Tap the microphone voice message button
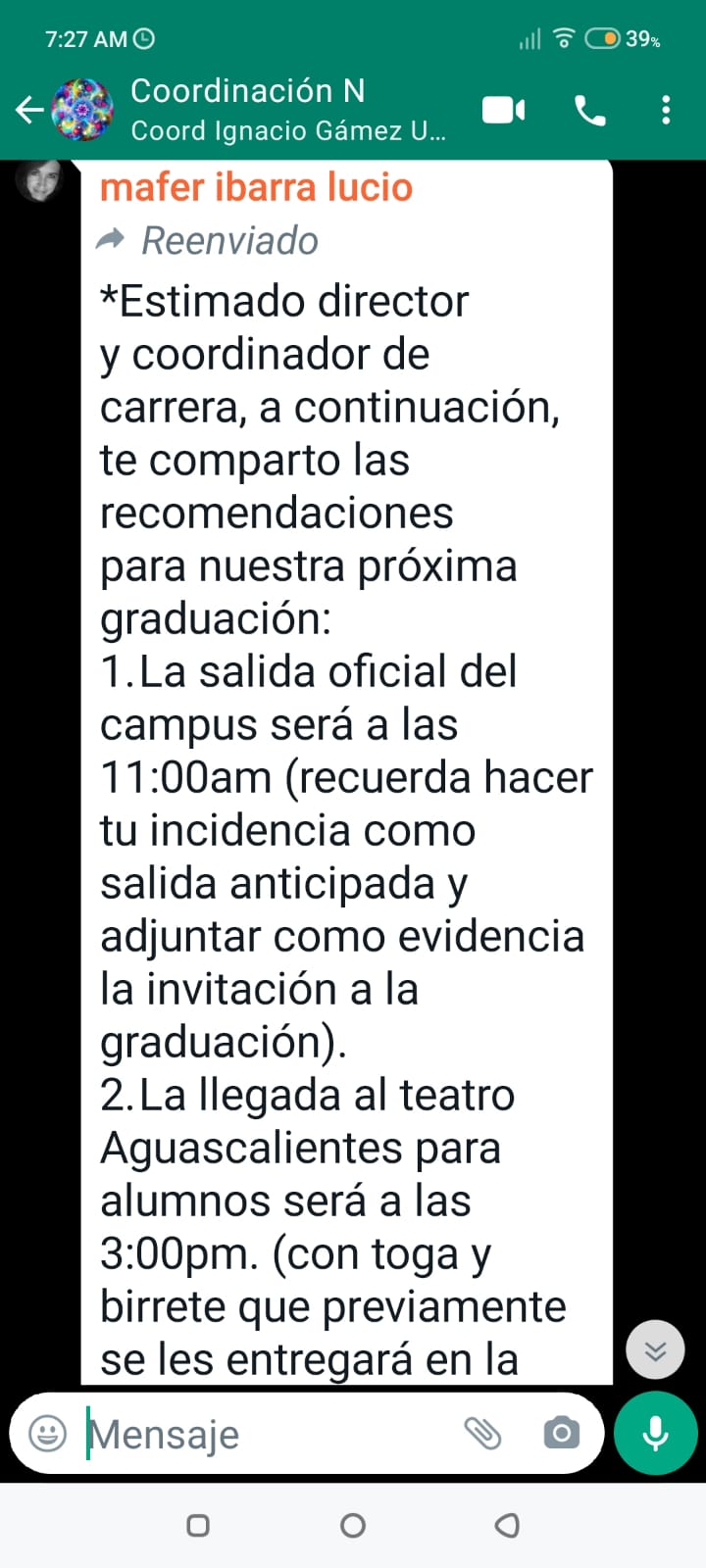The image size is (706, 1568). pos(655,1434)
